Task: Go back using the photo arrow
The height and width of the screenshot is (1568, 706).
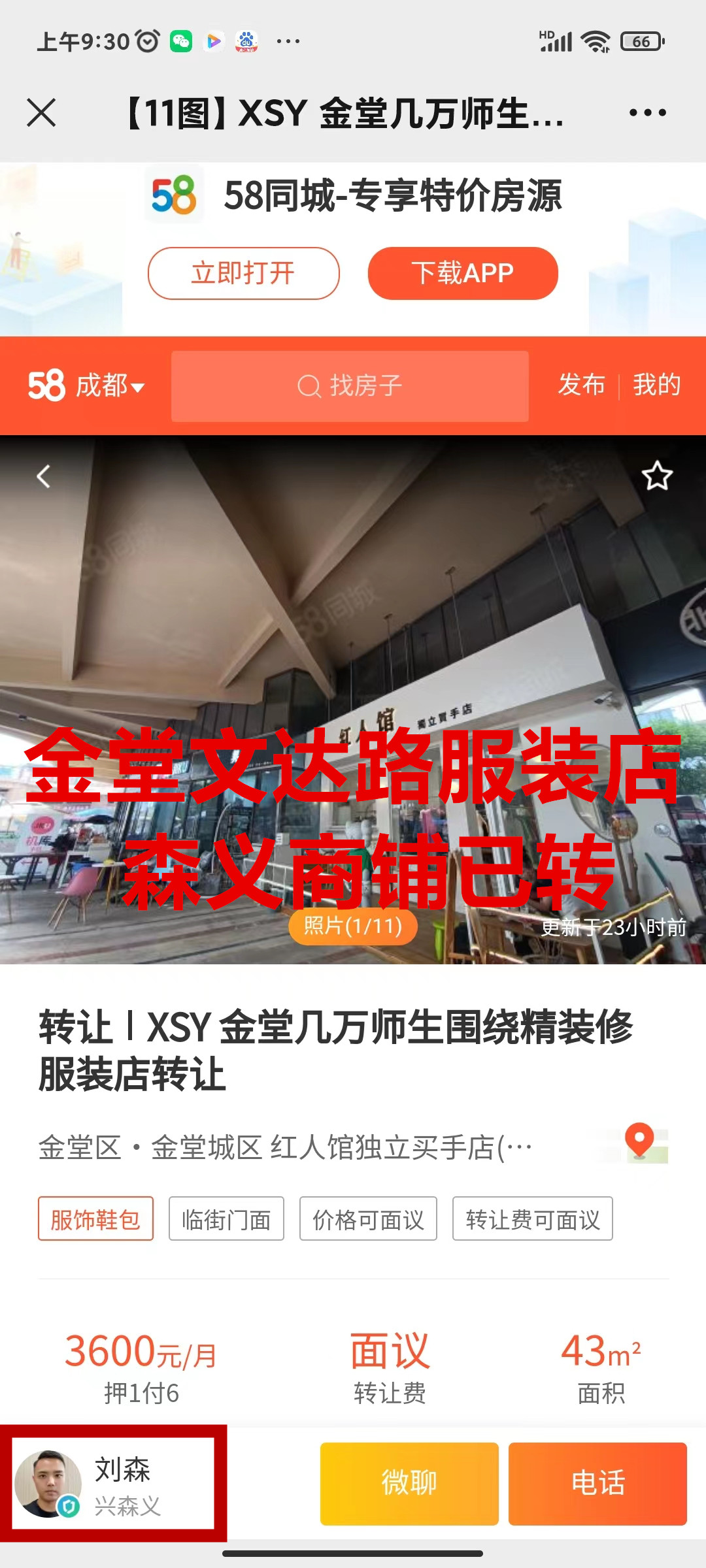Action: tap(44, 476)
